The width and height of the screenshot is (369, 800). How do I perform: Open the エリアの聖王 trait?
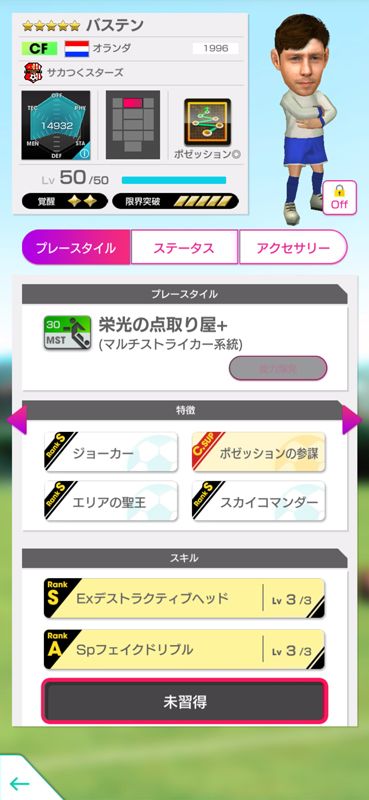111,501
